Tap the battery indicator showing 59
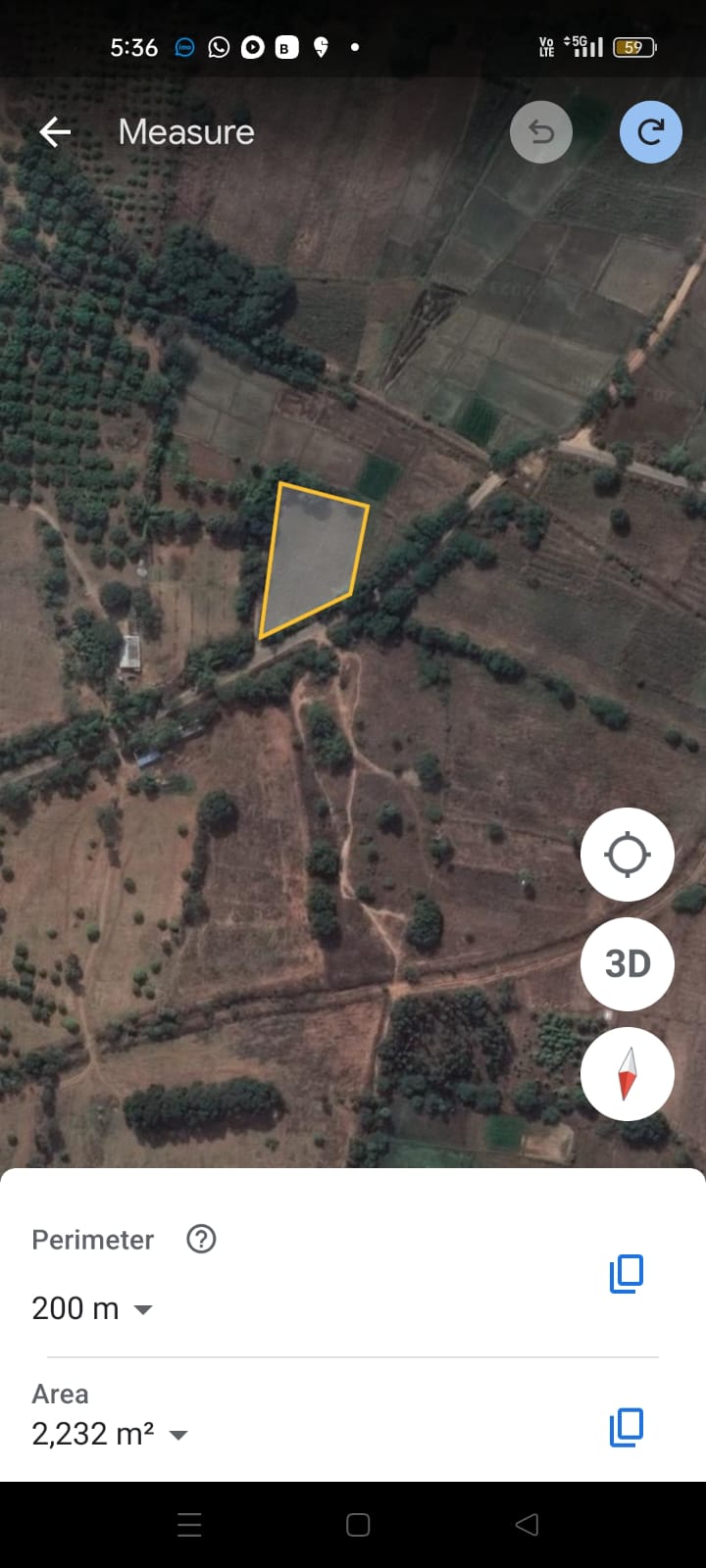The height and width of the screenshot is (1568, 706). point(632,46)
